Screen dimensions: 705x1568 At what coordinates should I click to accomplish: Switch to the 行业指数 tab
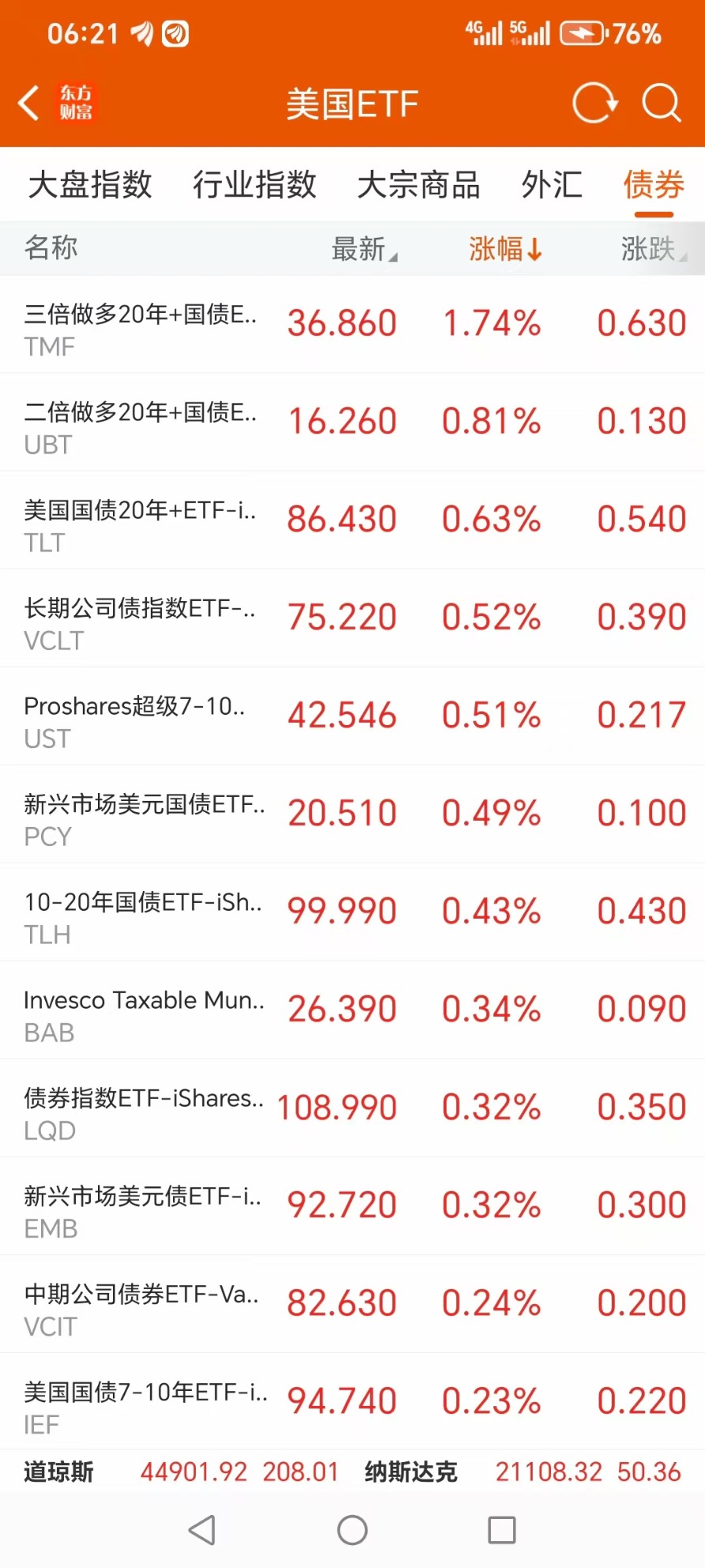[x=254, y=185]
